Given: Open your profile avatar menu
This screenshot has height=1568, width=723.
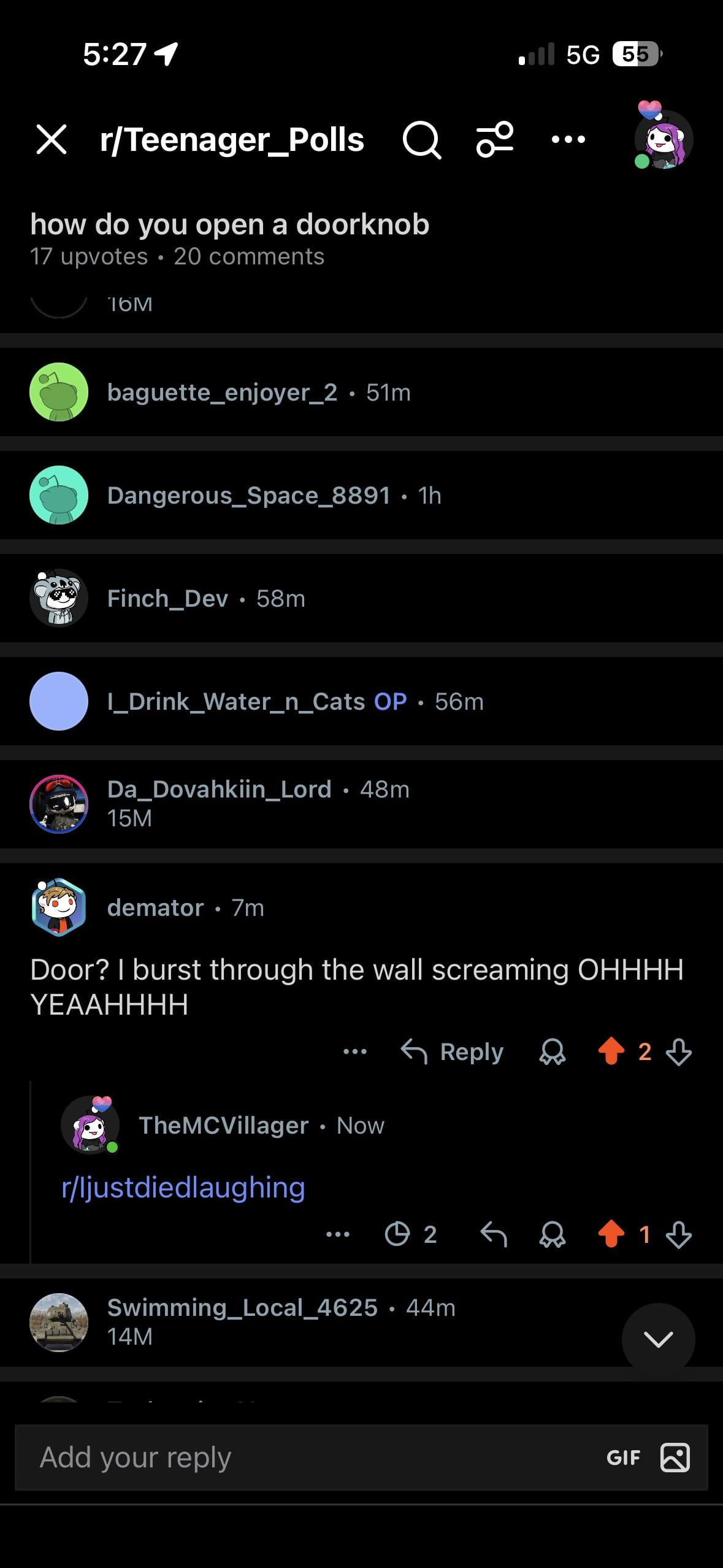Looking at the screenshot, I should point(663,139).
